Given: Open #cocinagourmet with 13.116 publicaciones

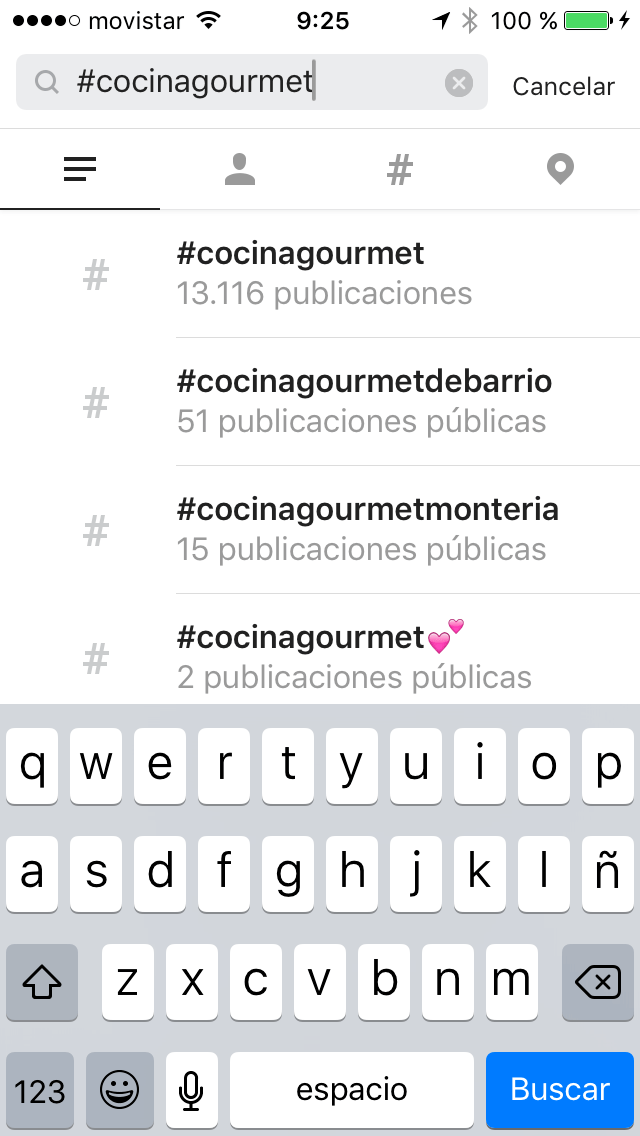Looking at the screenshot, I should [320, 274].
